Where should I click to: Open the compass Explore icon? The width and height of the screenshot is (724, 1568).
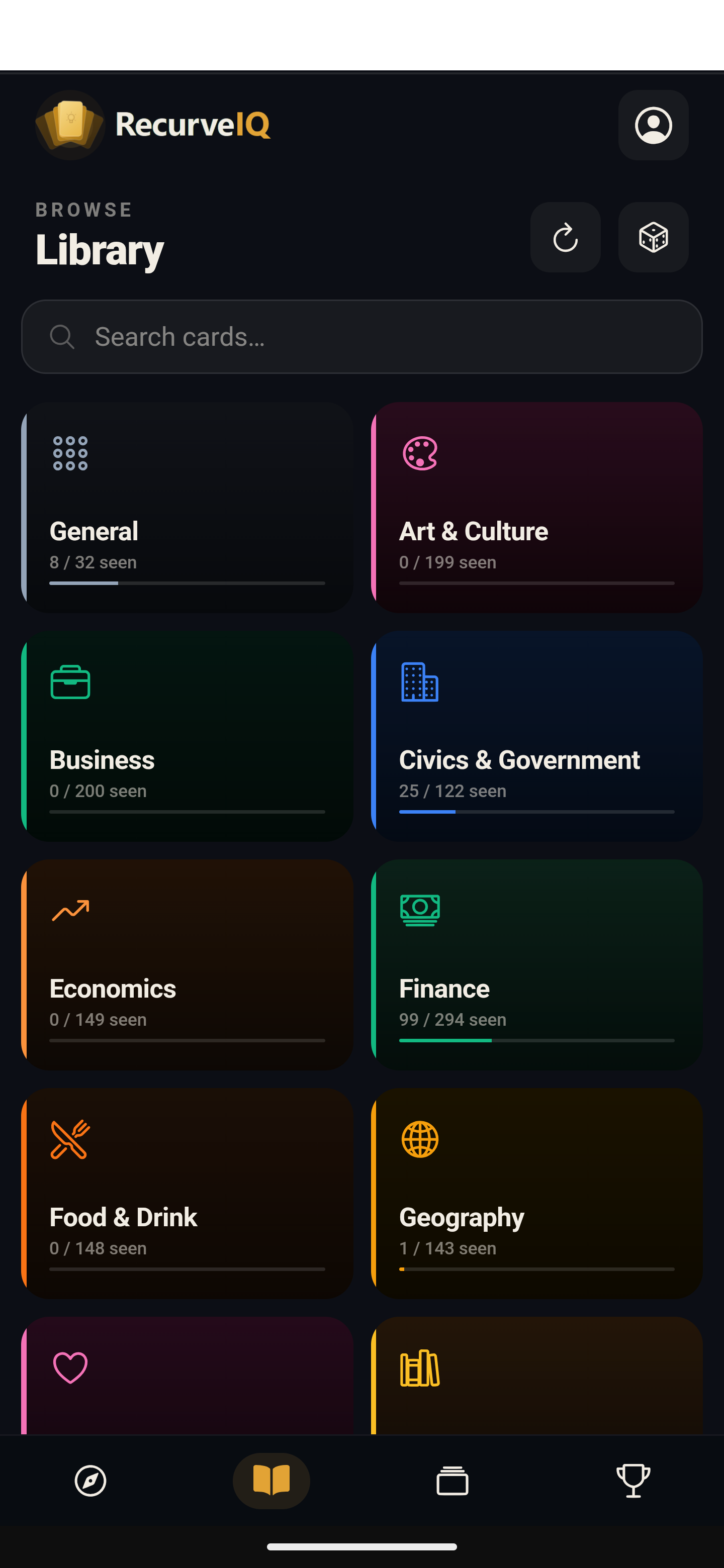click(x=90, y=1482)
